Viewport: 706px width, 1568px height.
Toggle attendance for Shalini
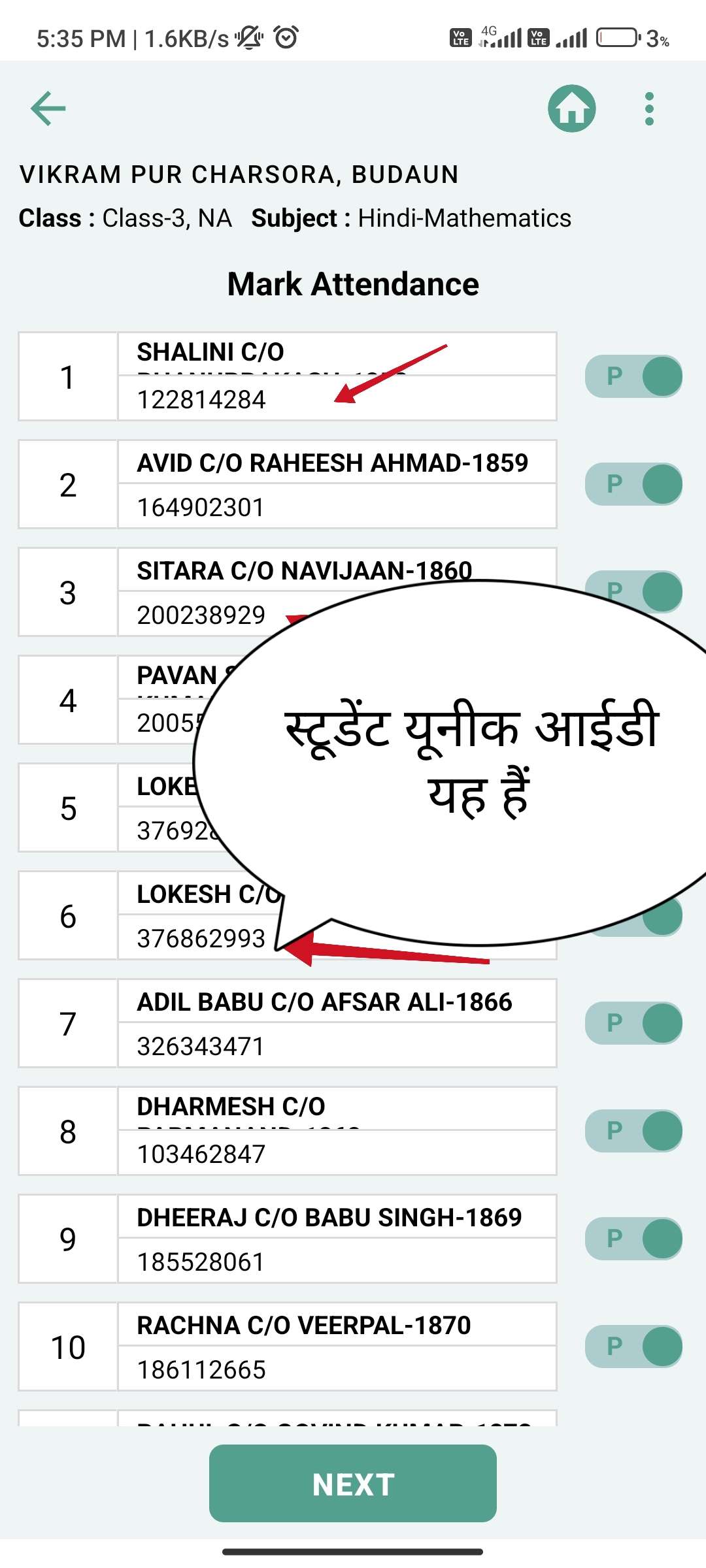click(x=633, y=376)
